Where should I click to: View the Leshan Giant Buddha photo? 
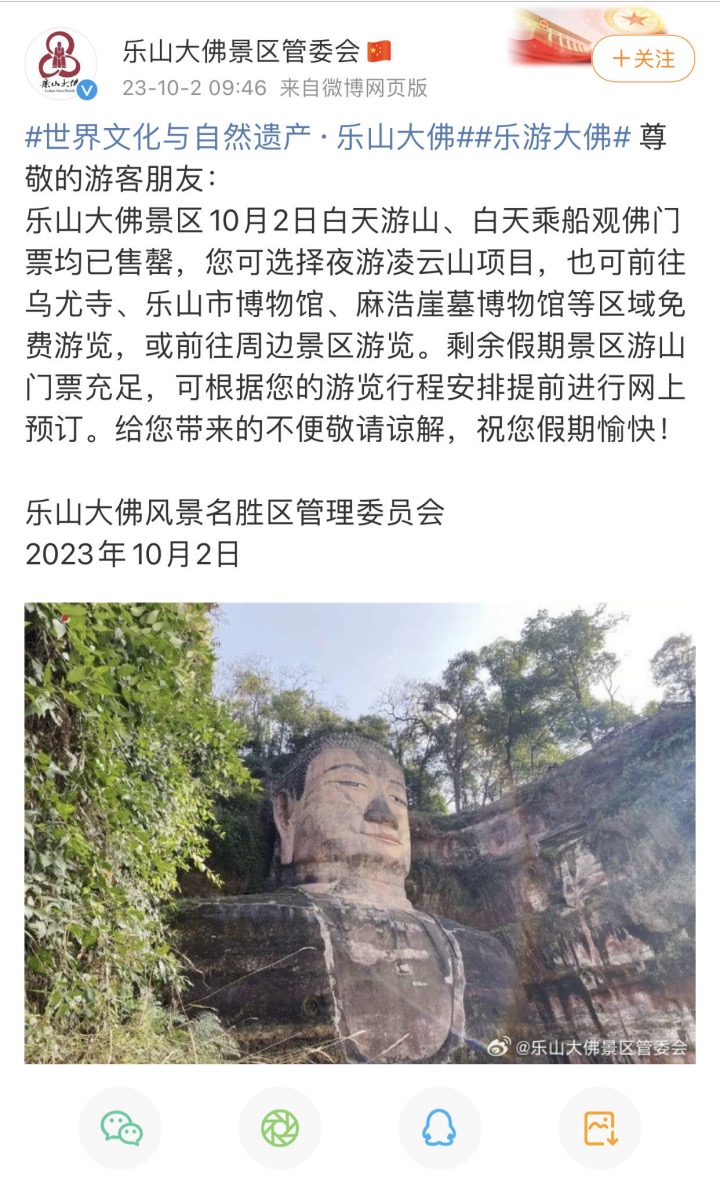pos(359,832)
